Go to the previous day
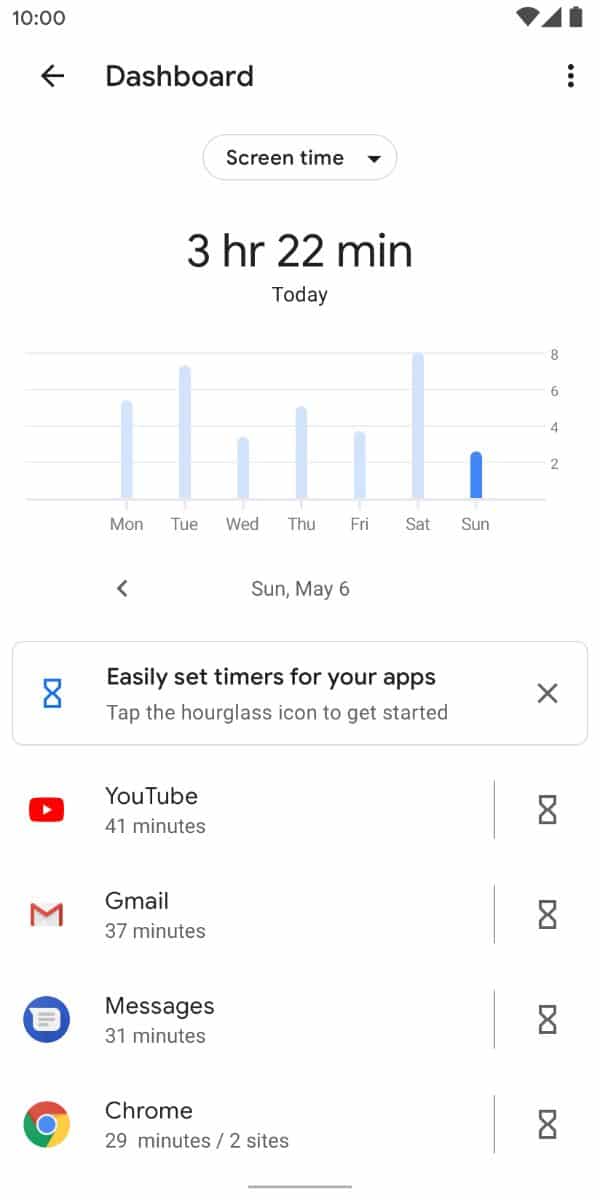600x1200 pixels. [122, 588]
